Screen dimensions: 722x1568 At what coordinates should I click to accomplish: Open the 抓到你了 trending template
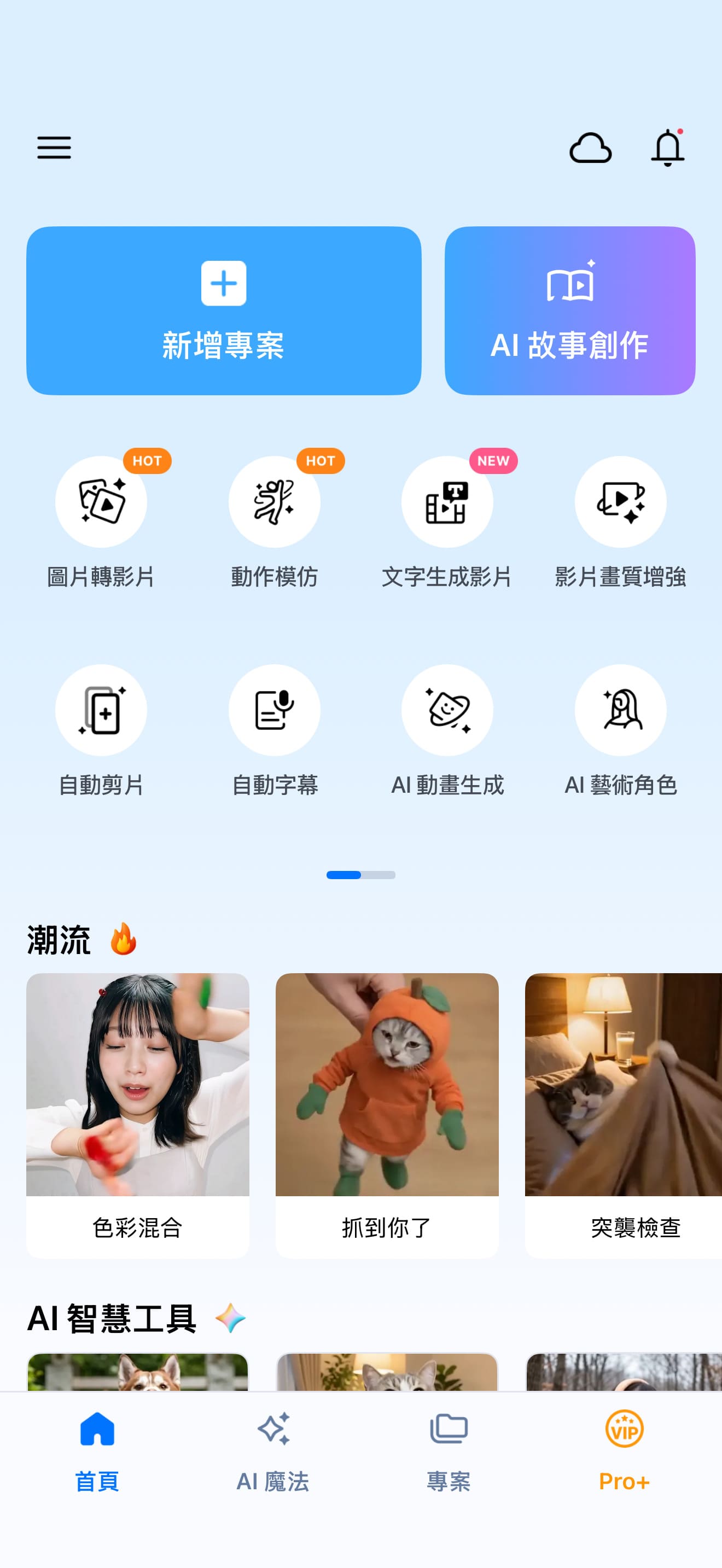click(x=386, y=1096)
